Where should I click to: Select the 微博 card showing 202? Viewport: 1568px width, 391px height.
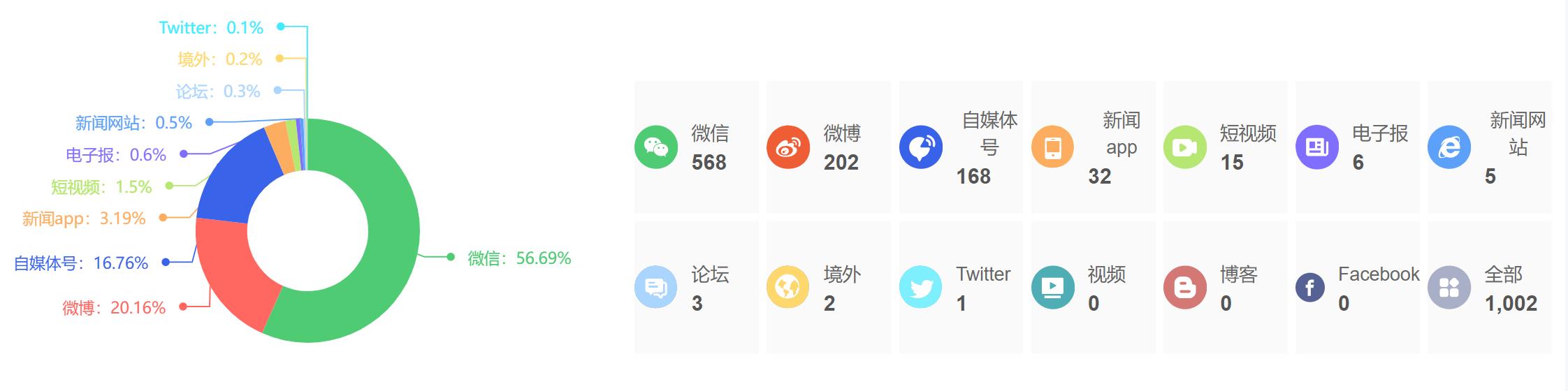tap(828, 147)
